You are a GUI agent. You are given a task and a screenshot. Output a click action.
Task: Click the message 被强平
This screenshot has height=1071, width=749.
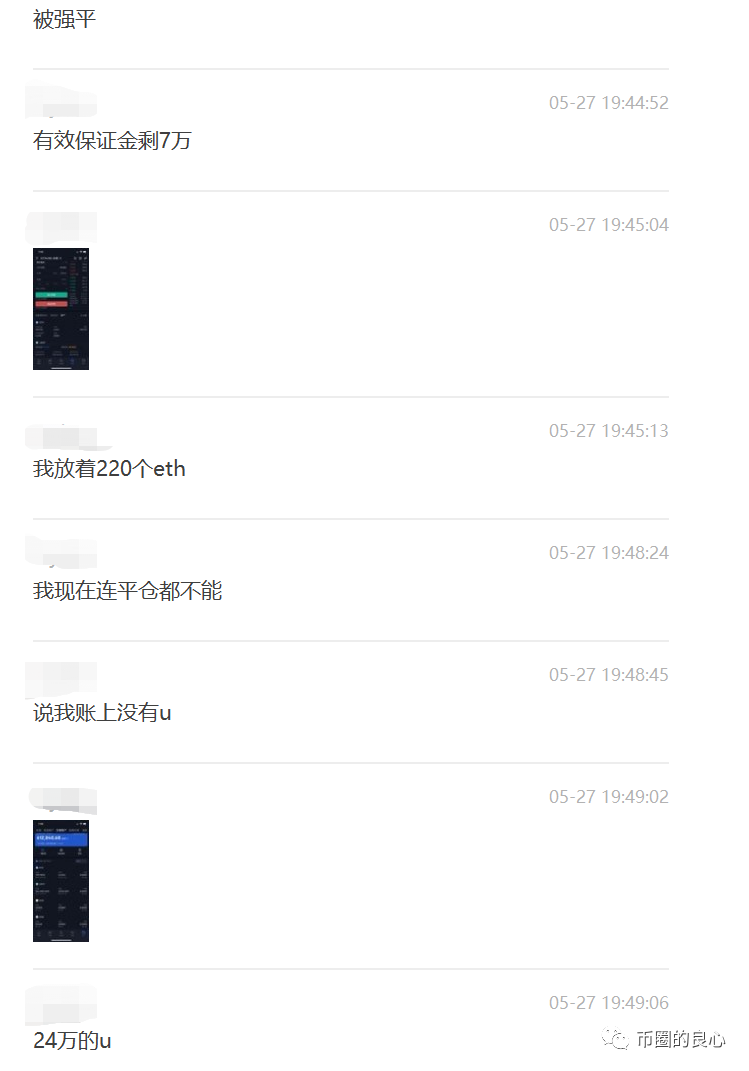(64, 18)
